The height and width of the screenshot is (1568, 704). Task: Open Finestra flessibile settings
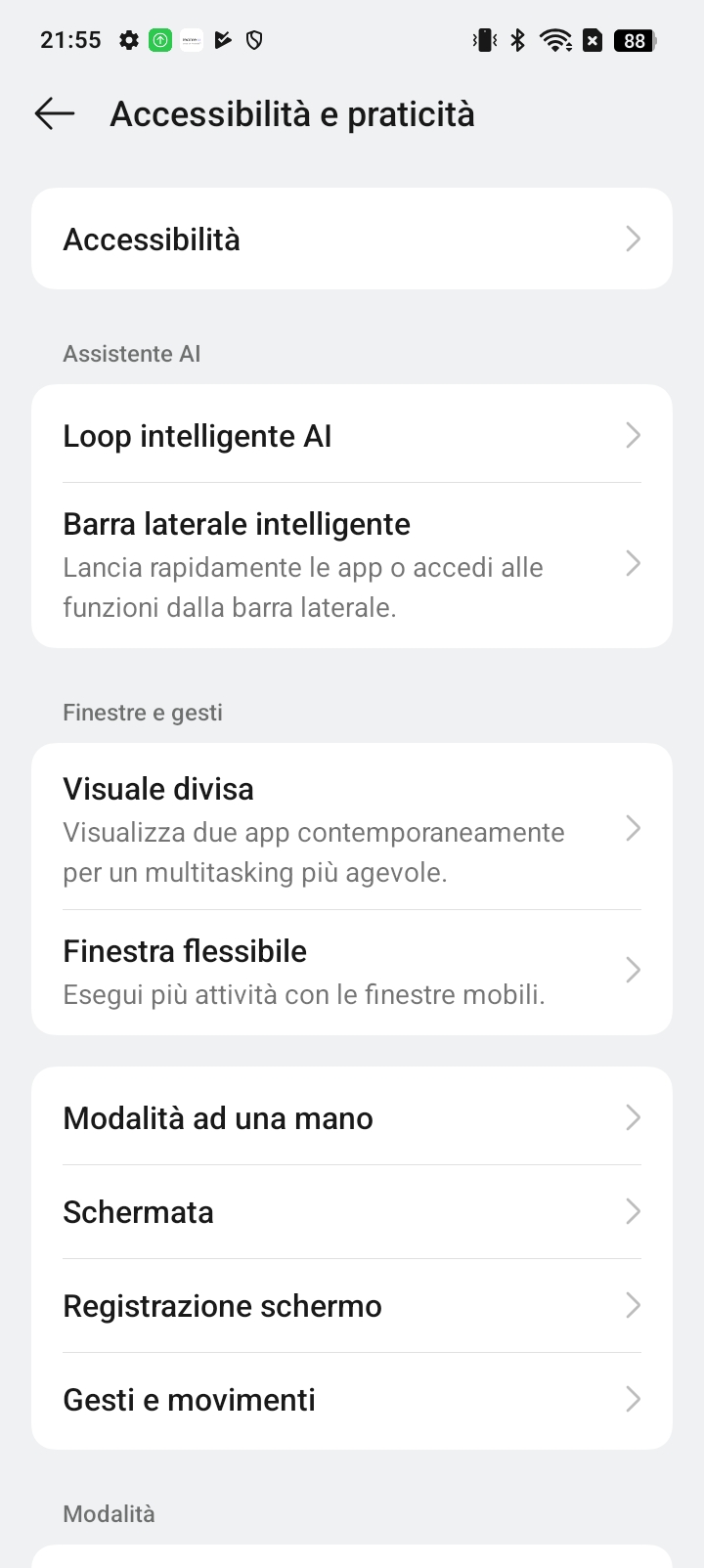click(352, 973)
